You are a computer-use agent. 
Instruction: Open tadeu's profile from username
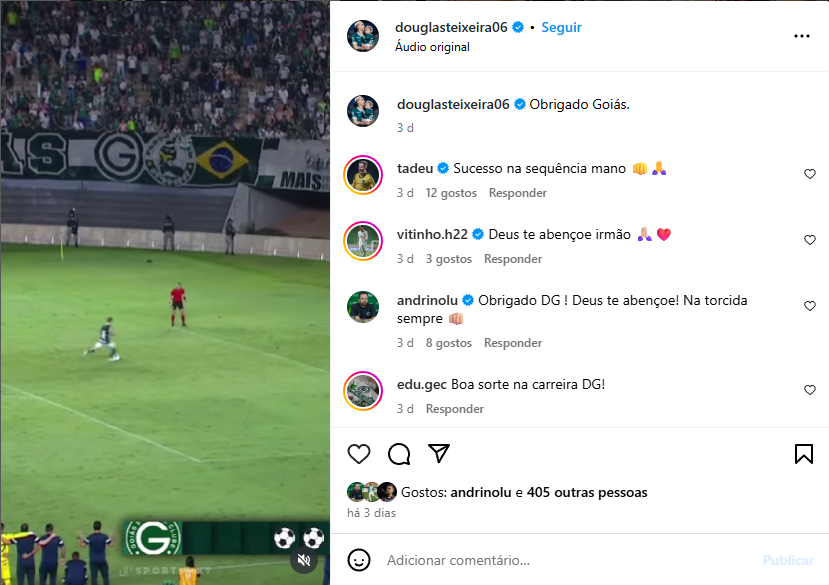tap(414, 168)
